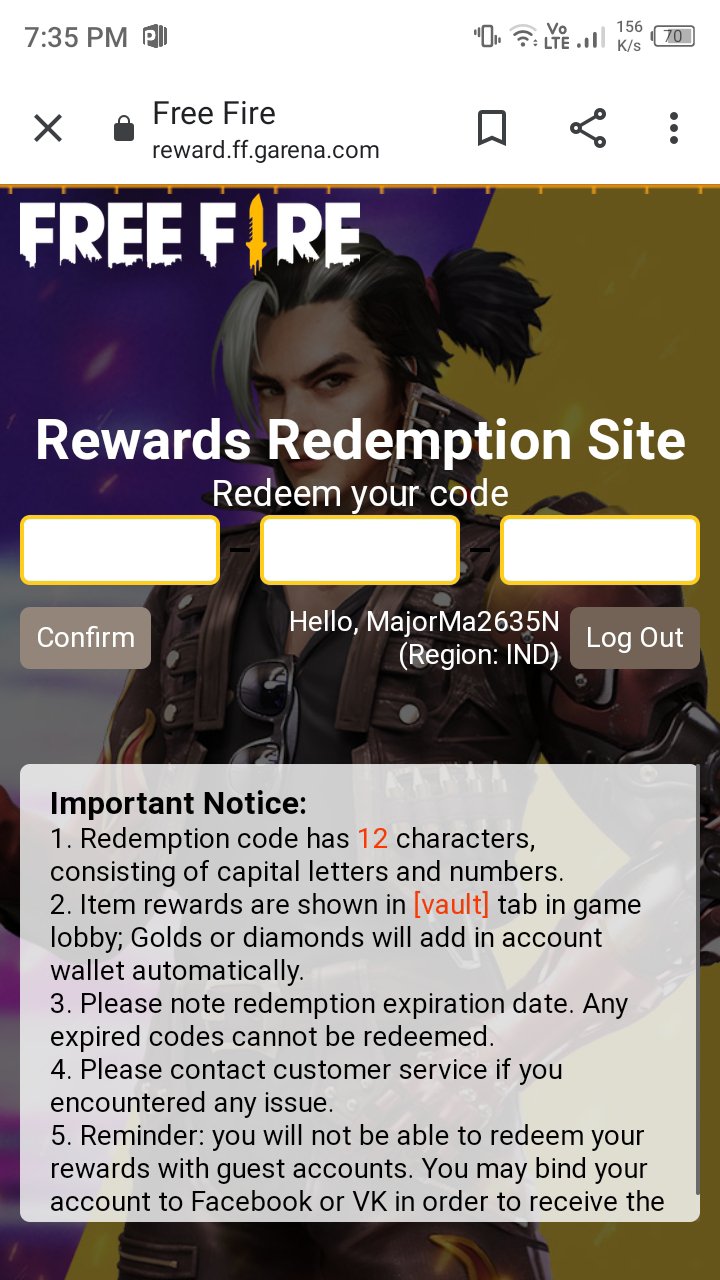Log out of MajorMa2635N account

click(x=634, y=638)
